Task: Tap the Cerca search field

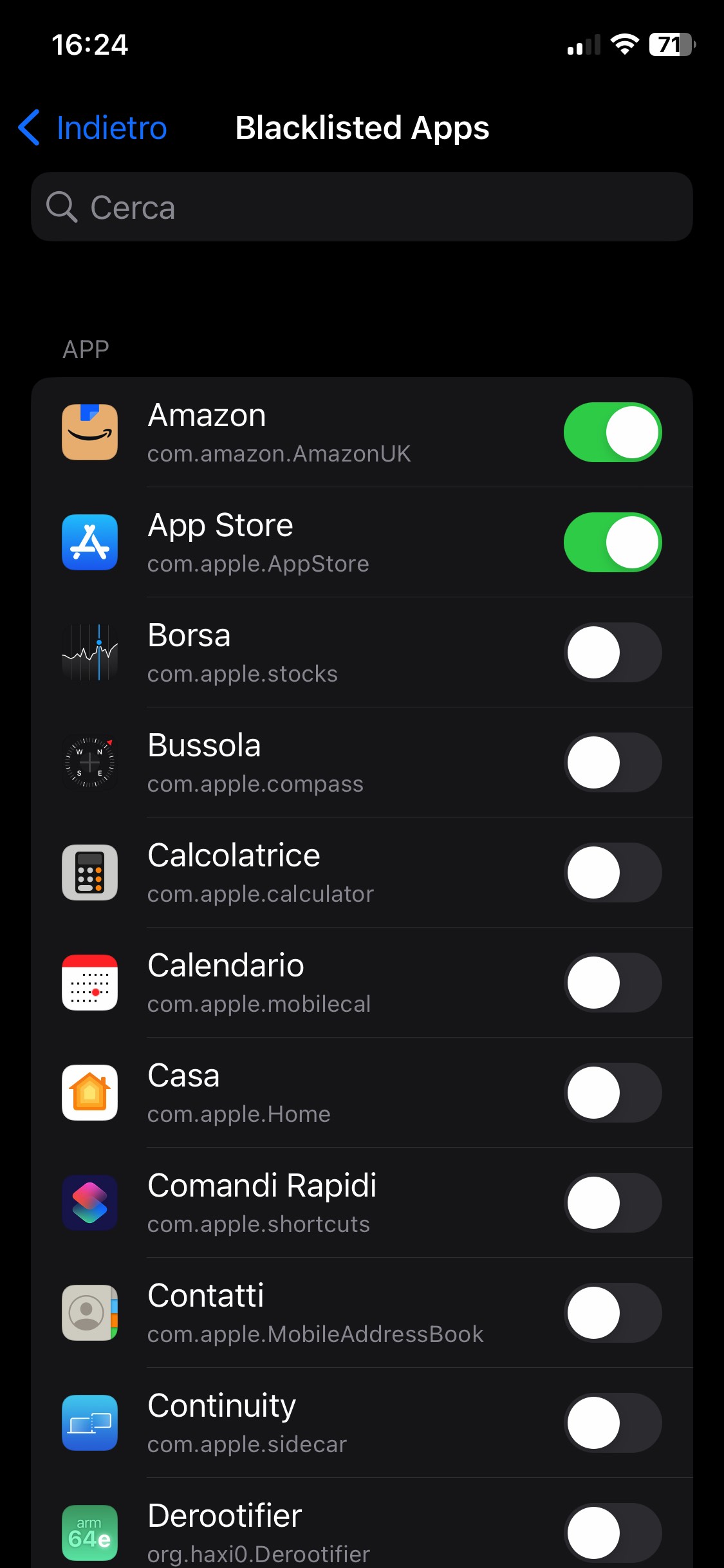Action: [x=362, y=207]
